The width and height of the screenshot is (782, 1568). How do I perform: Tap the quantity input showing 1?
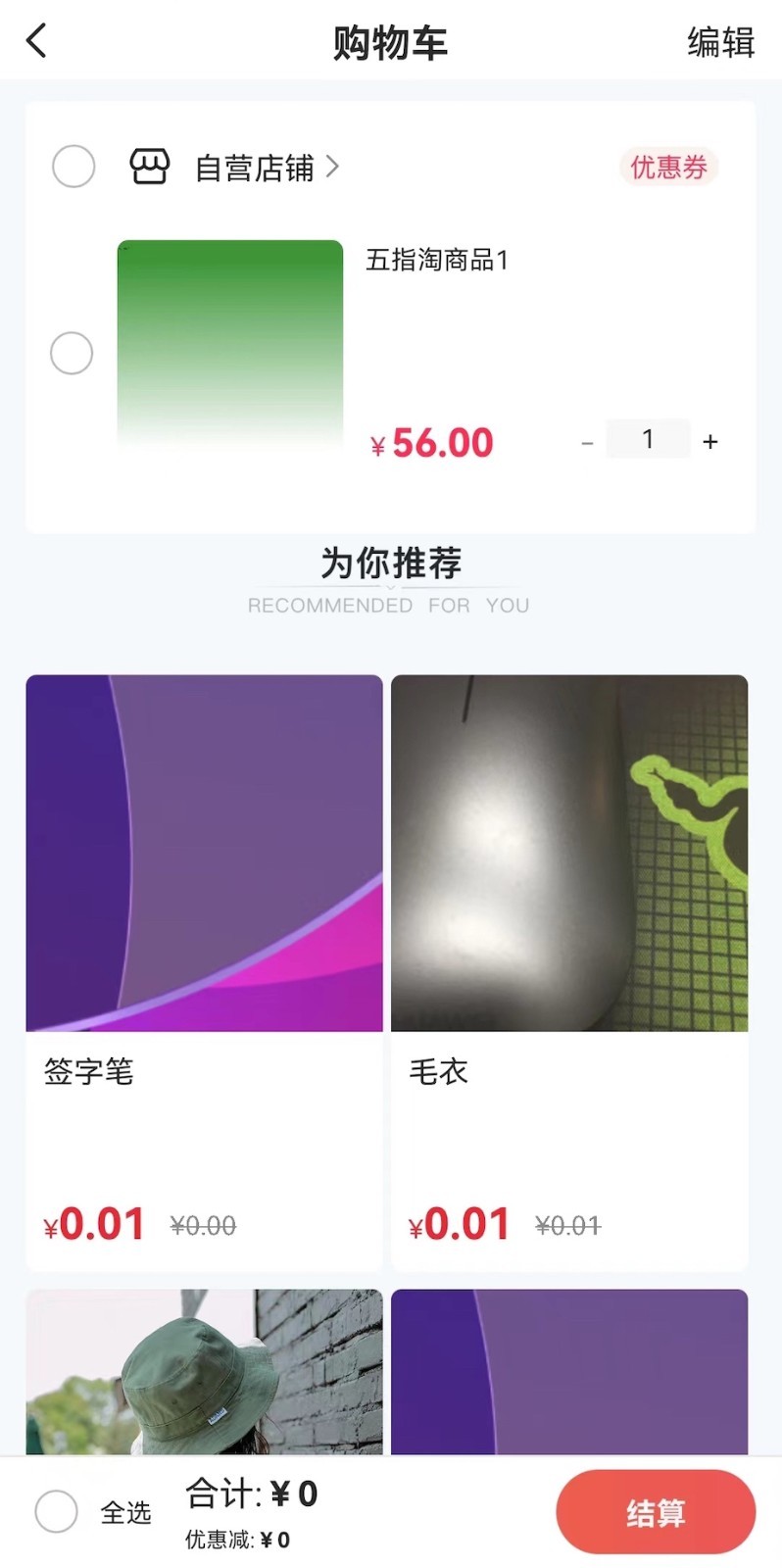[x=648, y=439]
